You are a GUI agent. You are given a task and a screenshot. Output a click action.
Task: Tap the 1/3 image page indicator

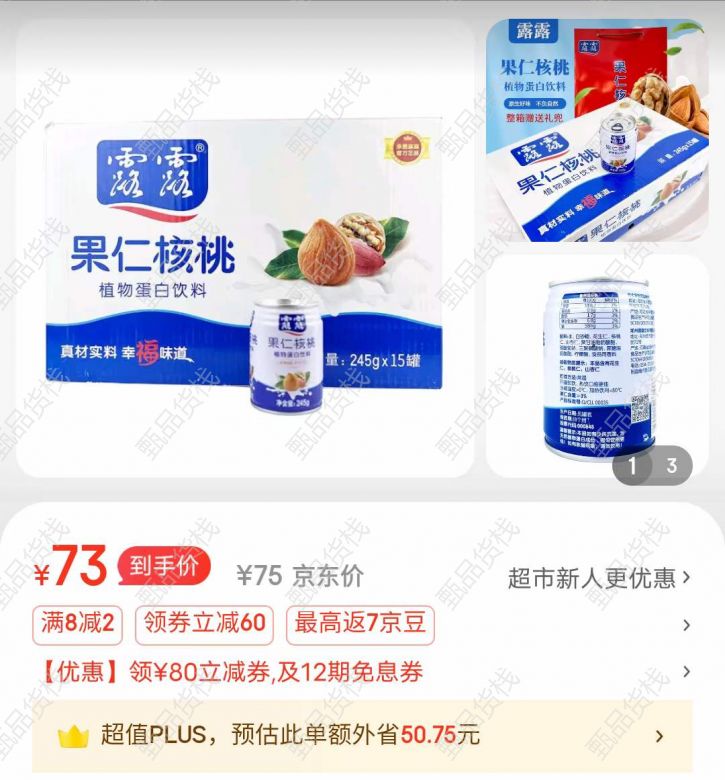(652, 466)
